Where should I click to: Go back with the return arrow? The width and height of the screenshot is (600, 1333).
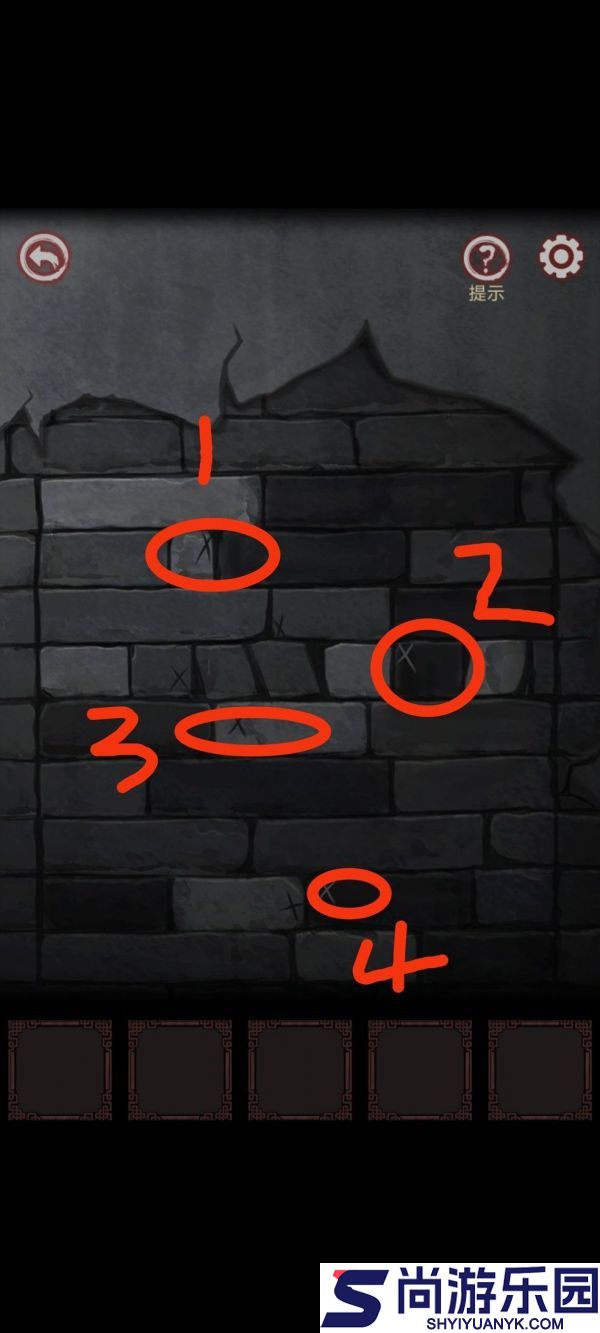pyautogui.click(x=43, y=258)
